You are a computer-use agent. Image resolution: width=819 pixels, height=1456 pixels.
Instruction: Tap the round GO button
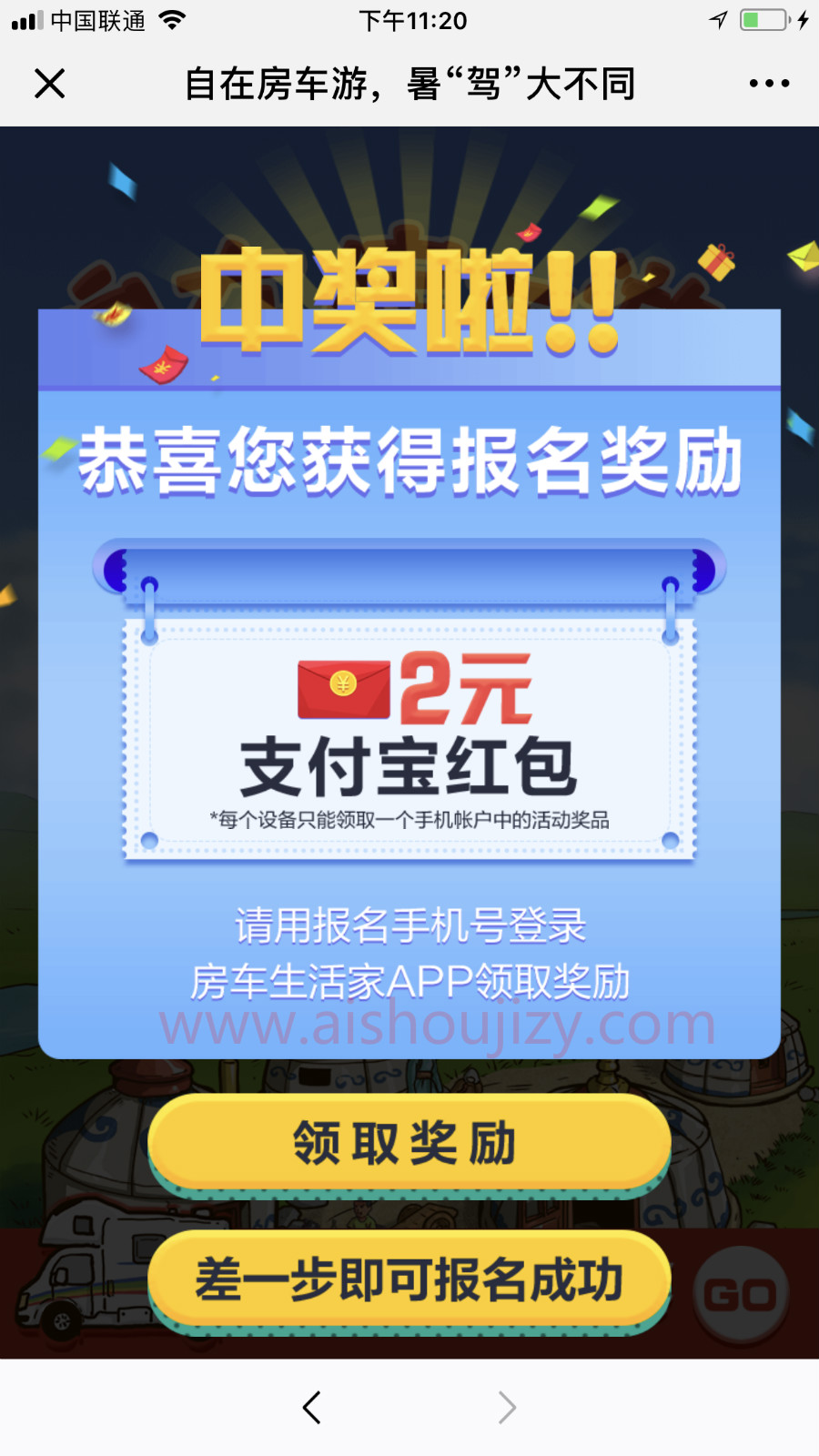tap(740, 1296)
